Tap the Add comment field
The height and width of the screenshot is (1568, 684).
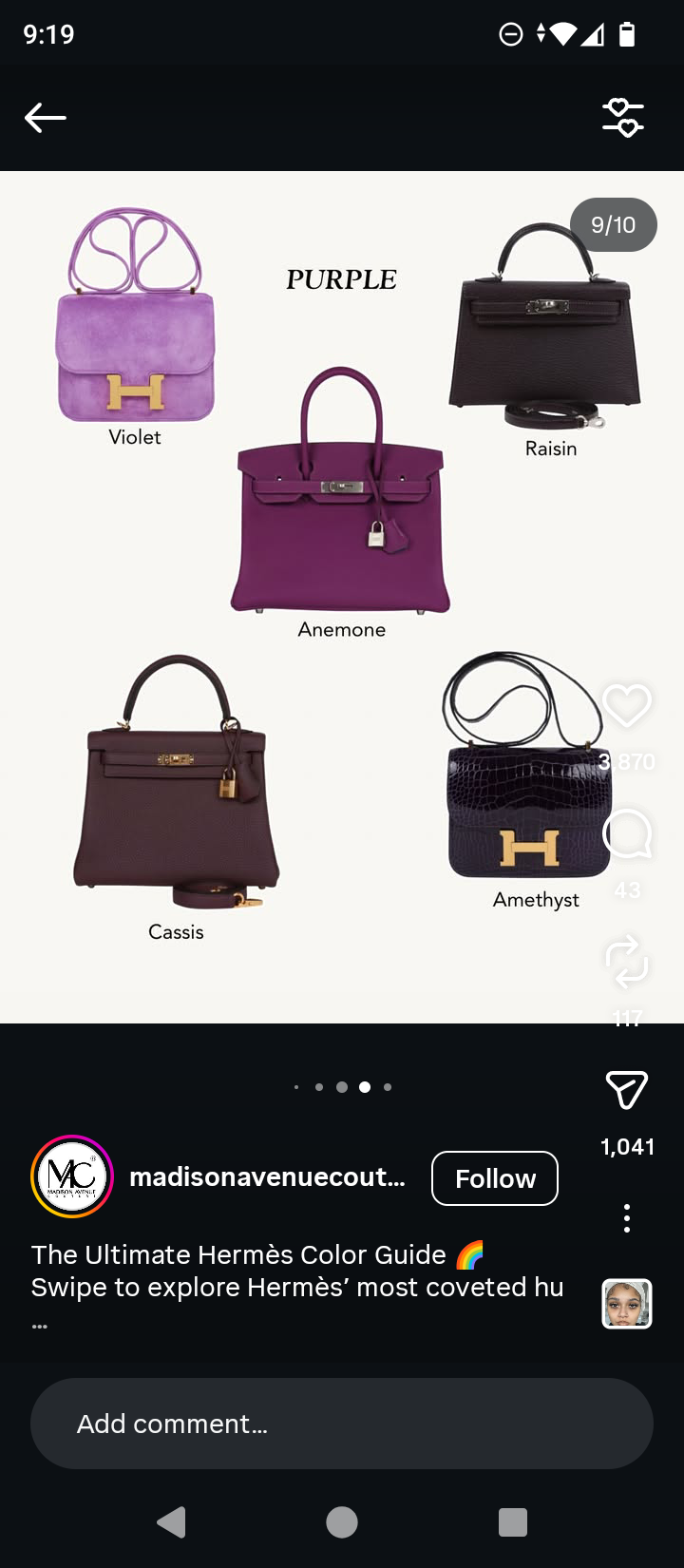[x=342, y=1424]
